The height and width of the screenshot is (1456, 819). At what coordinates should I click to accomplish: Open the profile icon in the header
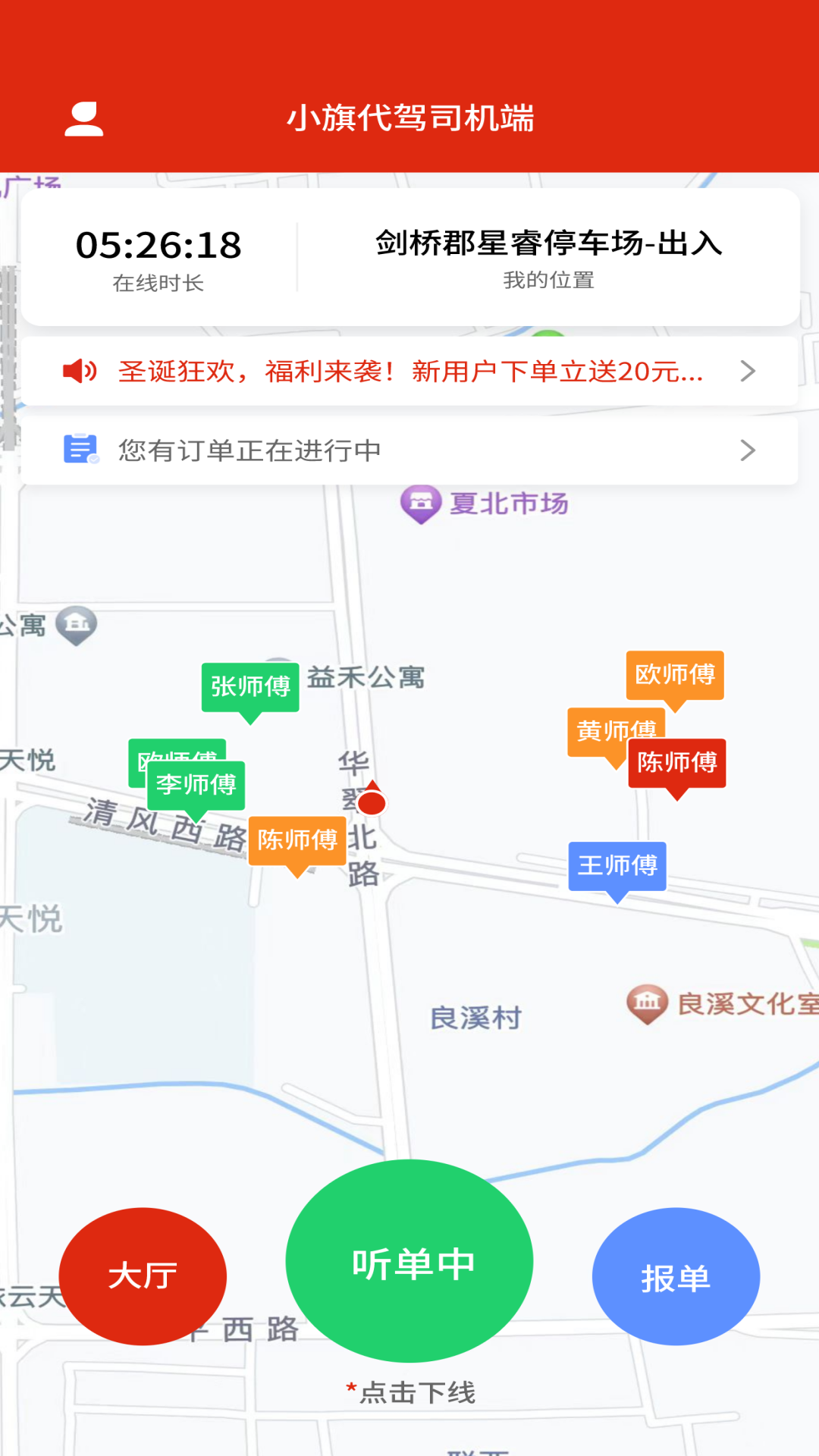pyautogui.click(x=83, y=118)
